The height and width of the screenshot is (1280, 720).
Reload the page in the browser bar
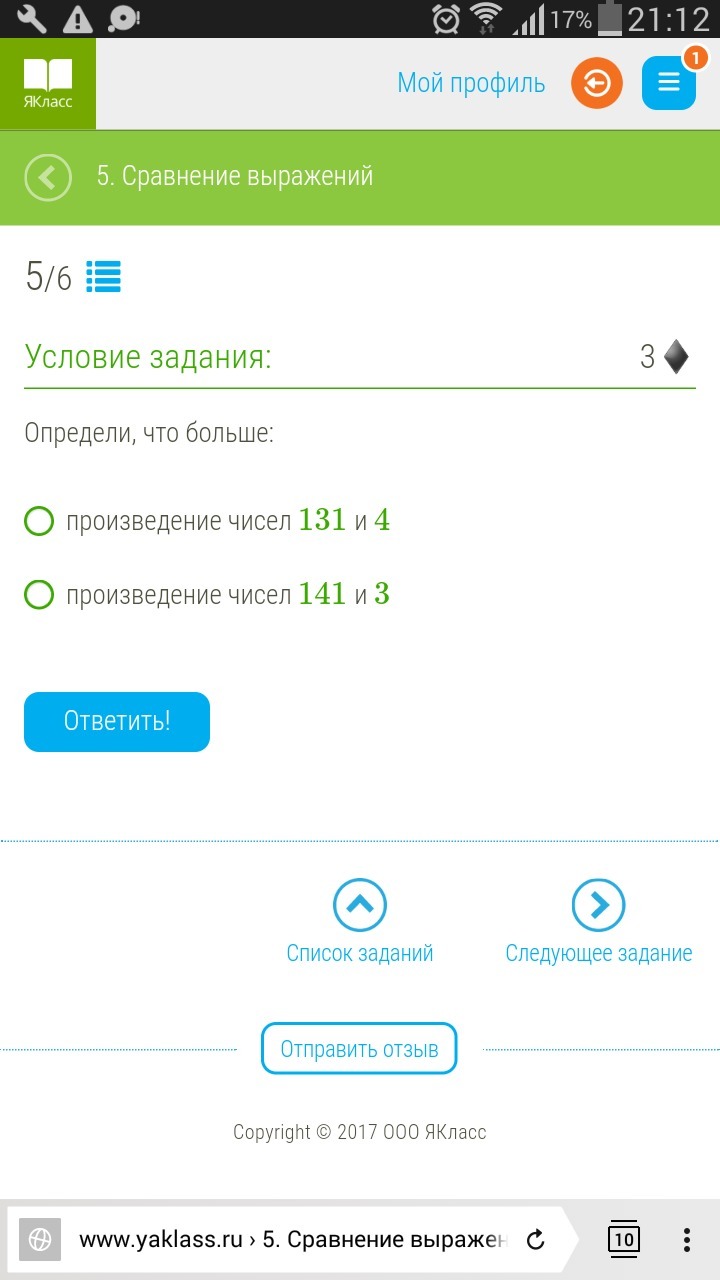[535, 1240]
